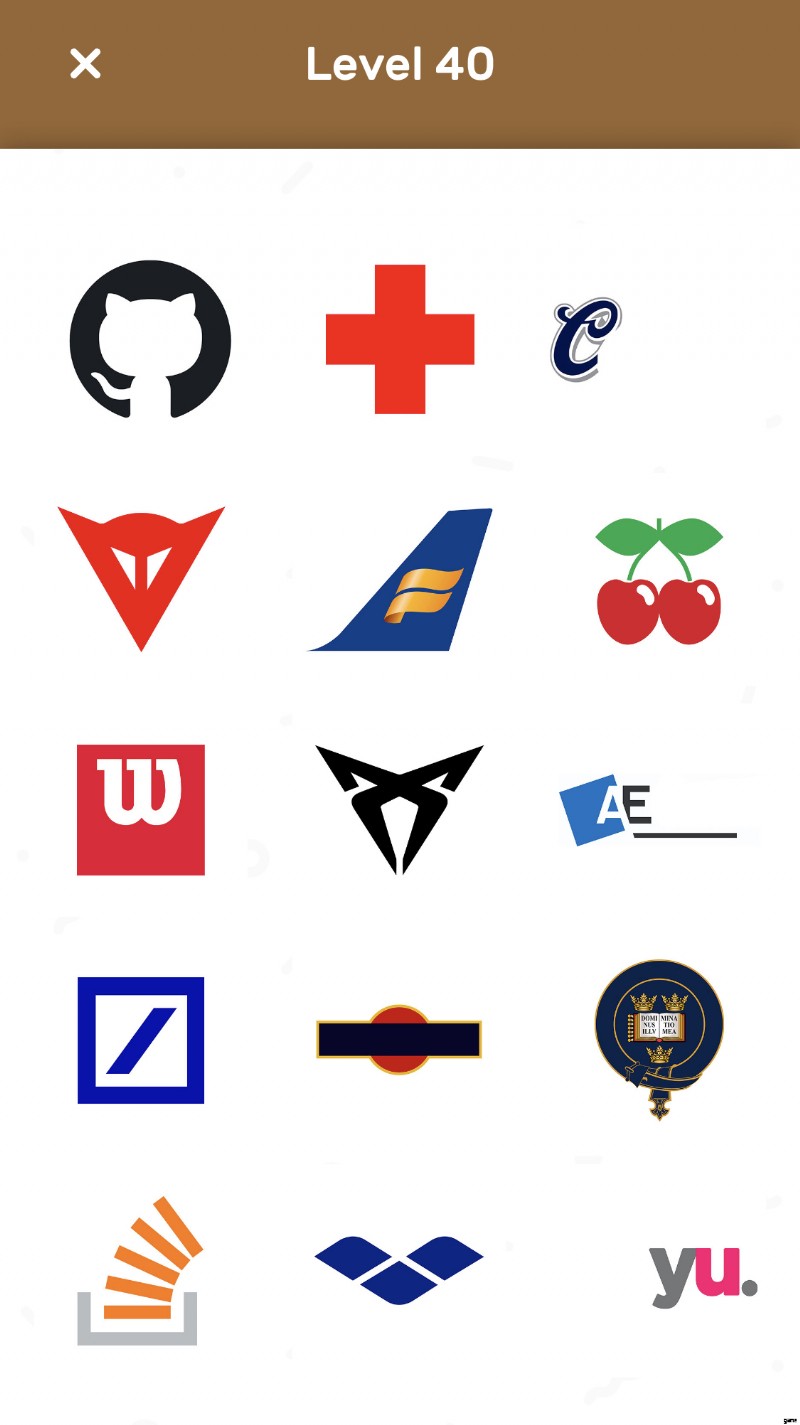Choose the red triangular devil-face logo

click(x=141, y=572)
